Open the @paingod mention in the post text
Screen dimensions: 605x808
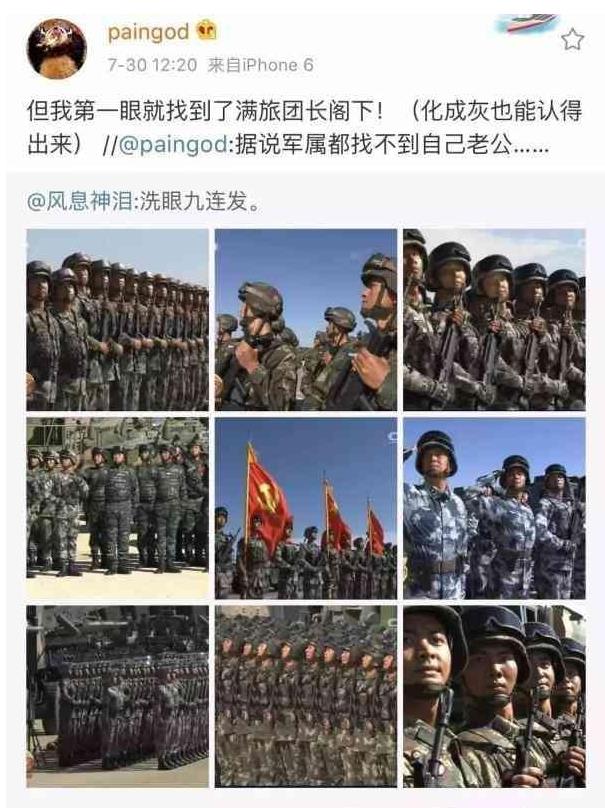tap(173, 146)
